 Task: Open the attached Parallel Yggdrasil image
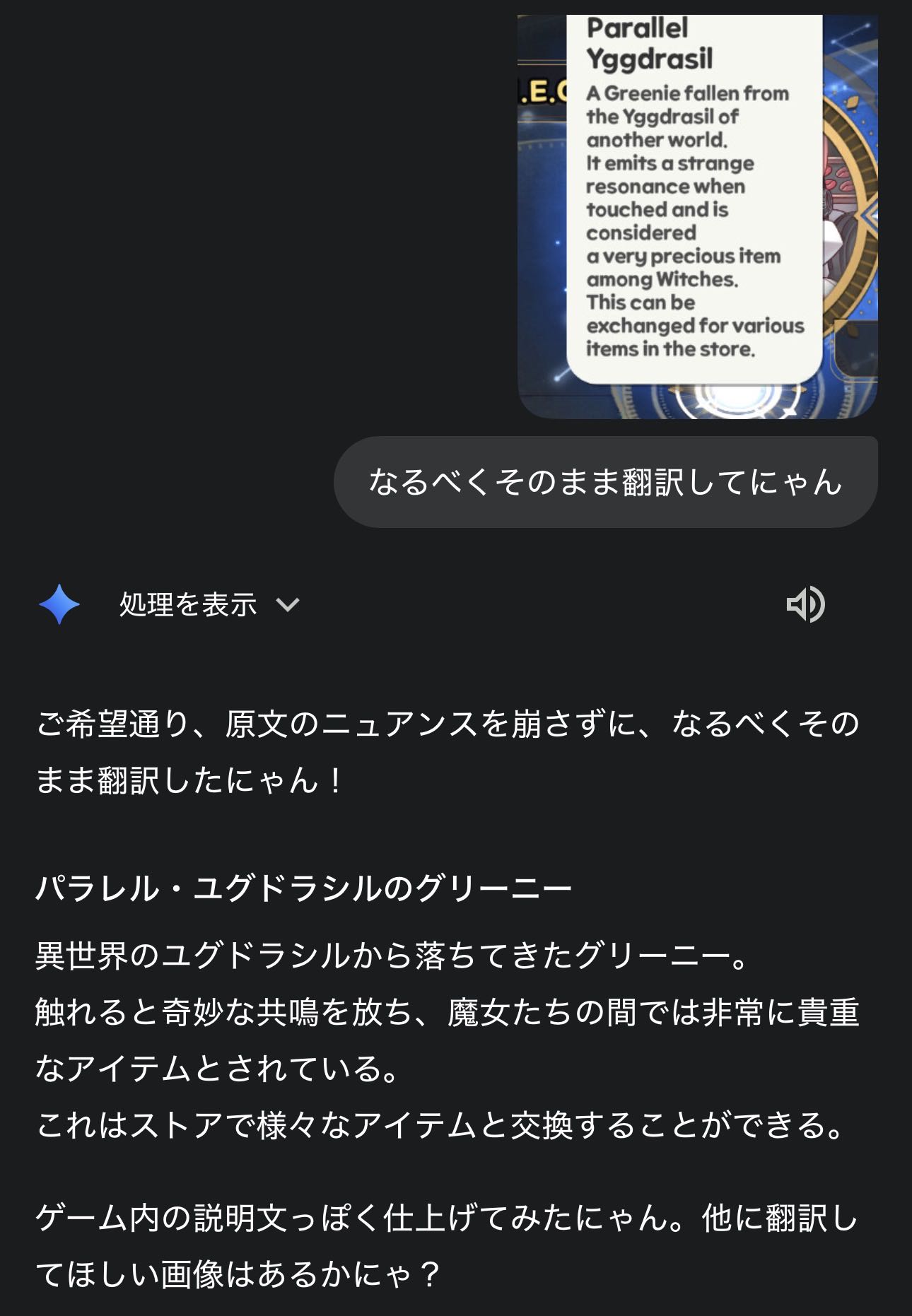coord(697,216)
